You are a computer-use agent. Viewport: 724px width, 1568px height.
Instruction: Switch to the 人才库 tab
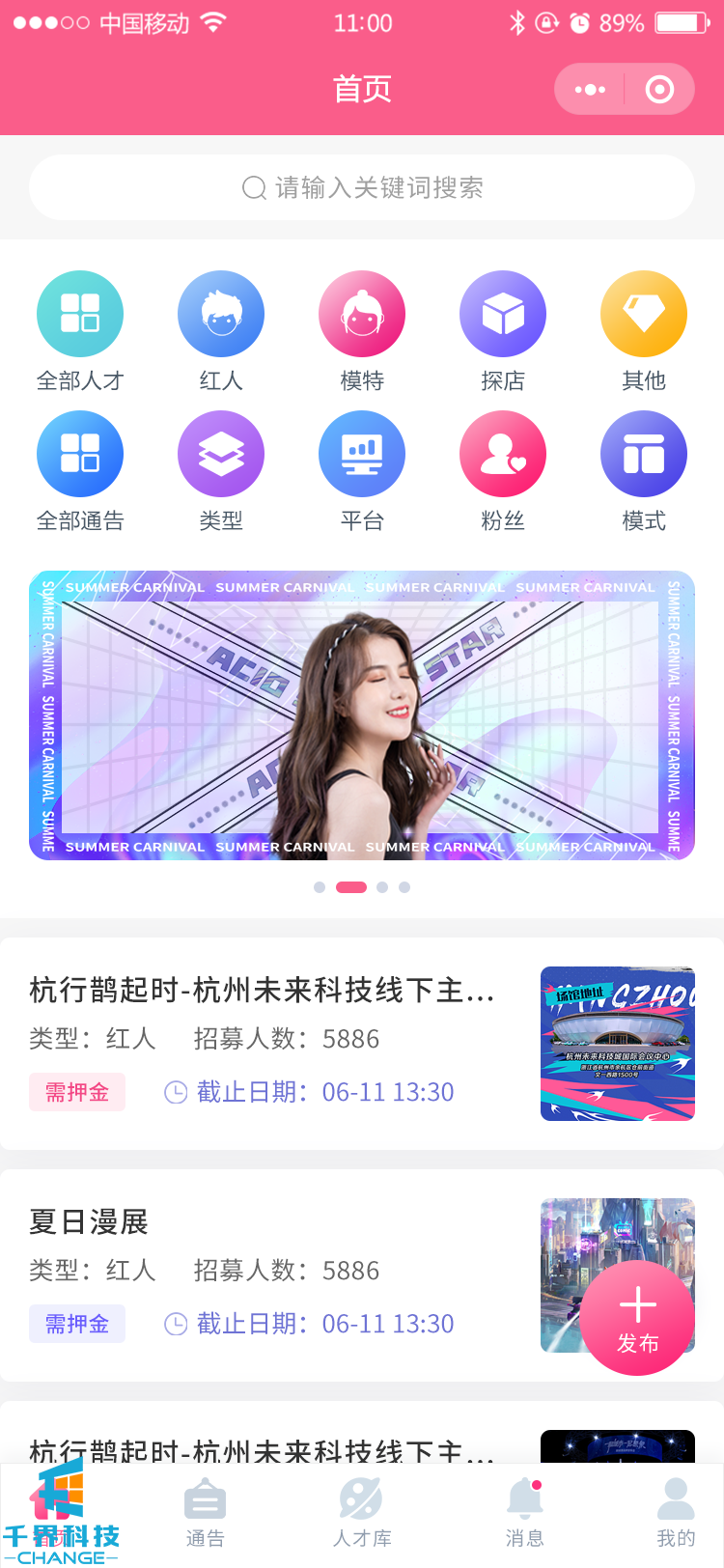[362, 1512]
